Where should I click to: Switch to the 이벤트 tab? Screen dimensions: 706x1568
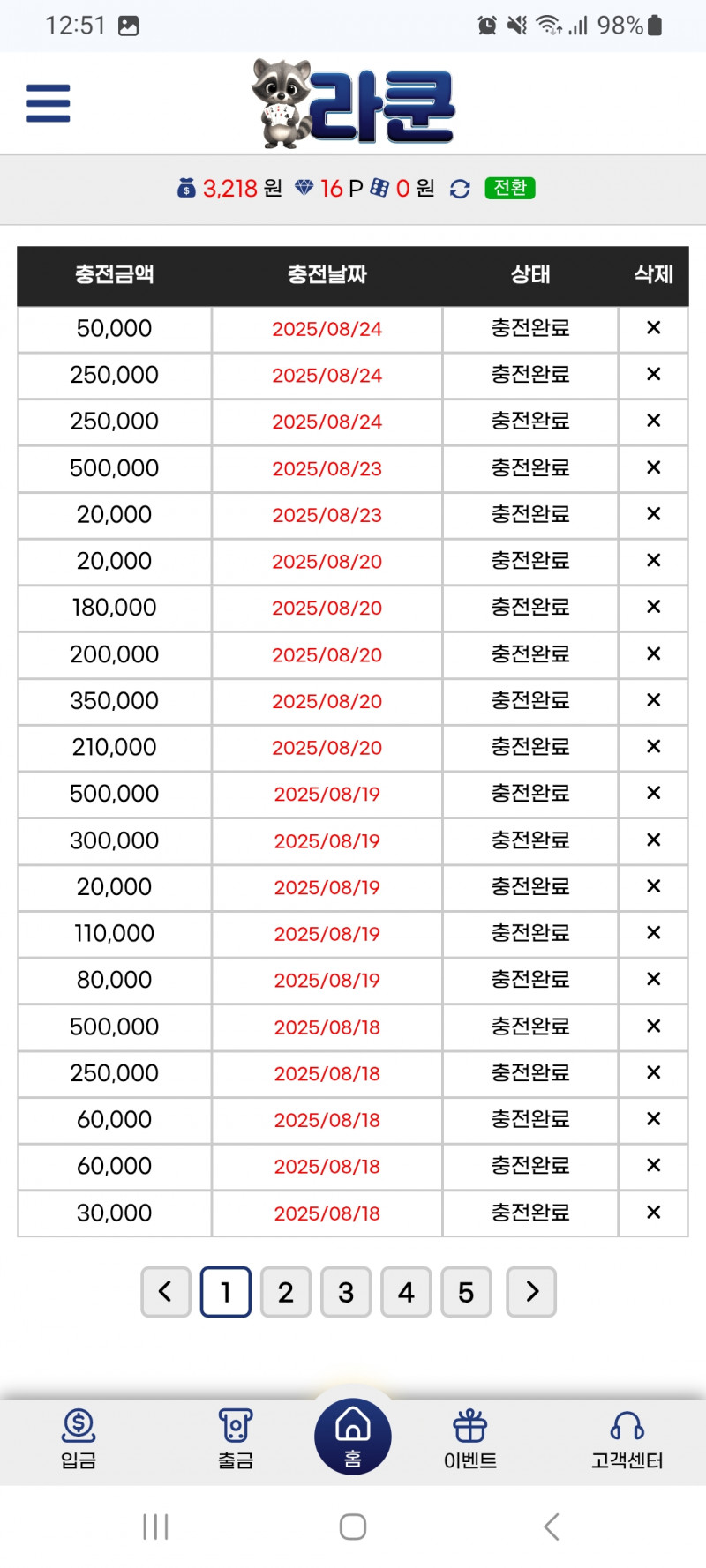pyautogui.click(x=470, y=1439)
